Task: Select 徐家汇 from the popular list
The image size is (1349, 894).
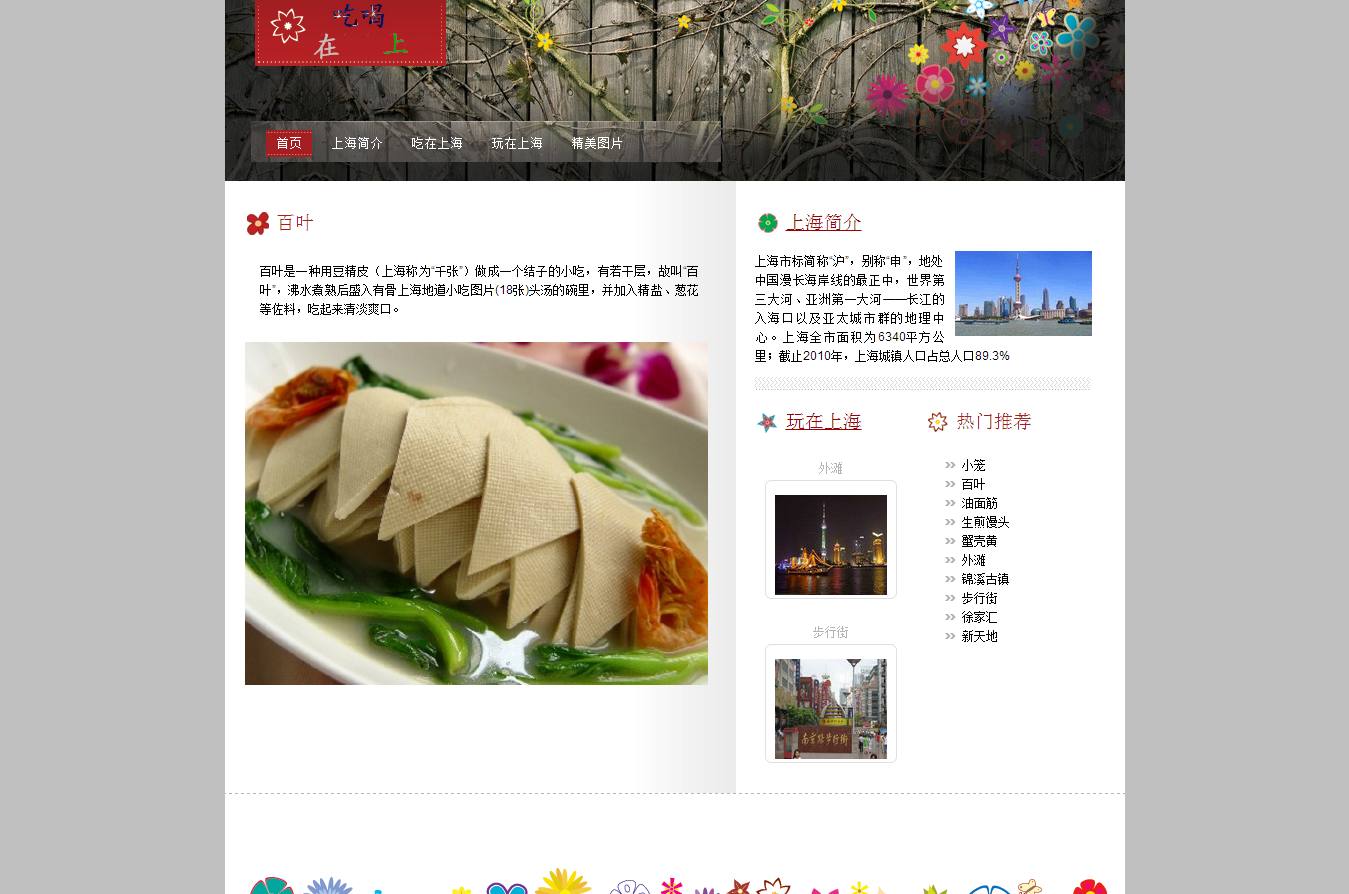Action: click(x=979, y=617)
